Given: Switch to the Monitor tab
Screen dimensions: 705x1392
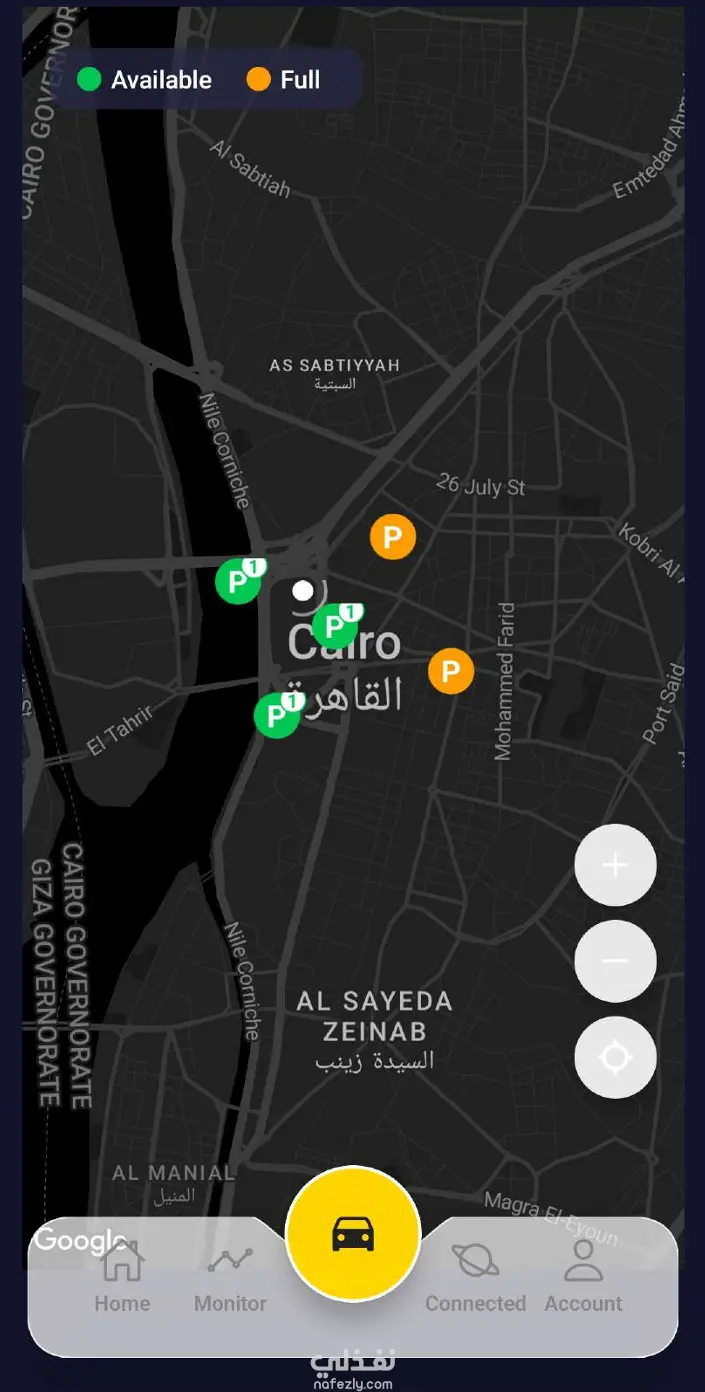Looking at the screenshot, I should [x=230, y=1277].
